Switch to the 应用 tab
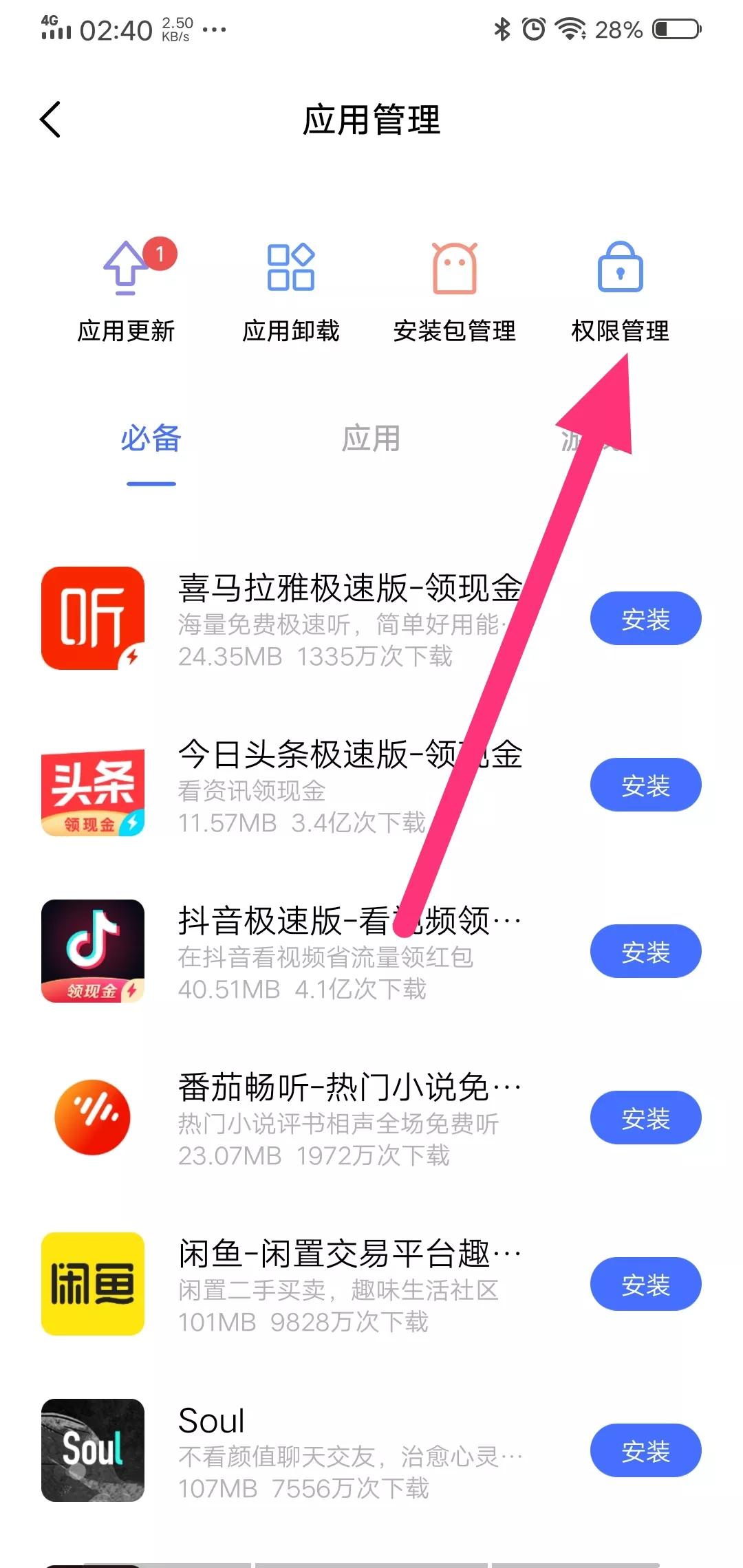This screenshot has width=743, height=1568. pyautogui.click(x=371, y=439)
